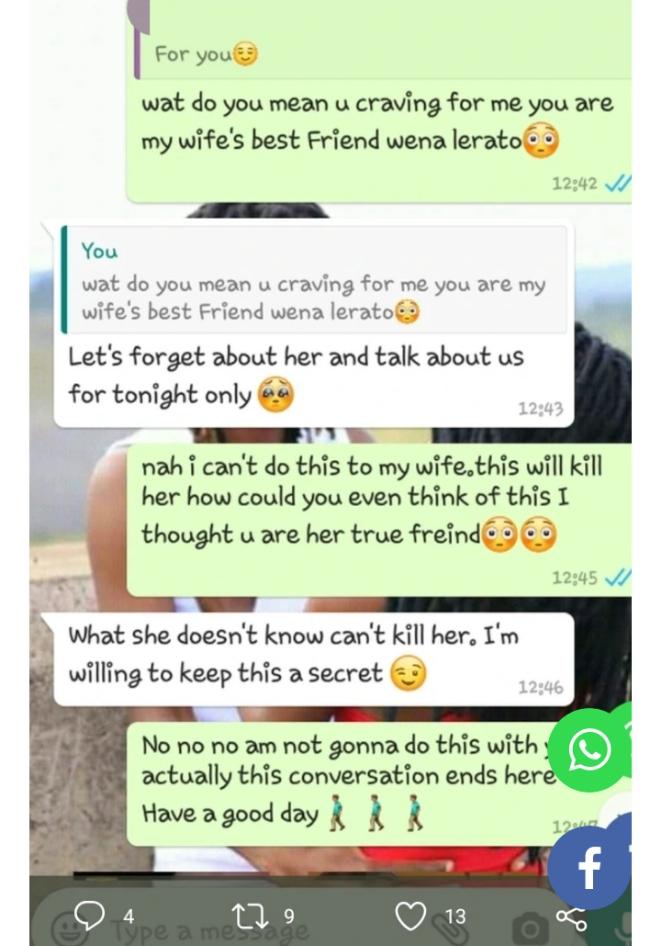Retweet this post with 9 retweets
661x946 pixels.
point(248,915)
